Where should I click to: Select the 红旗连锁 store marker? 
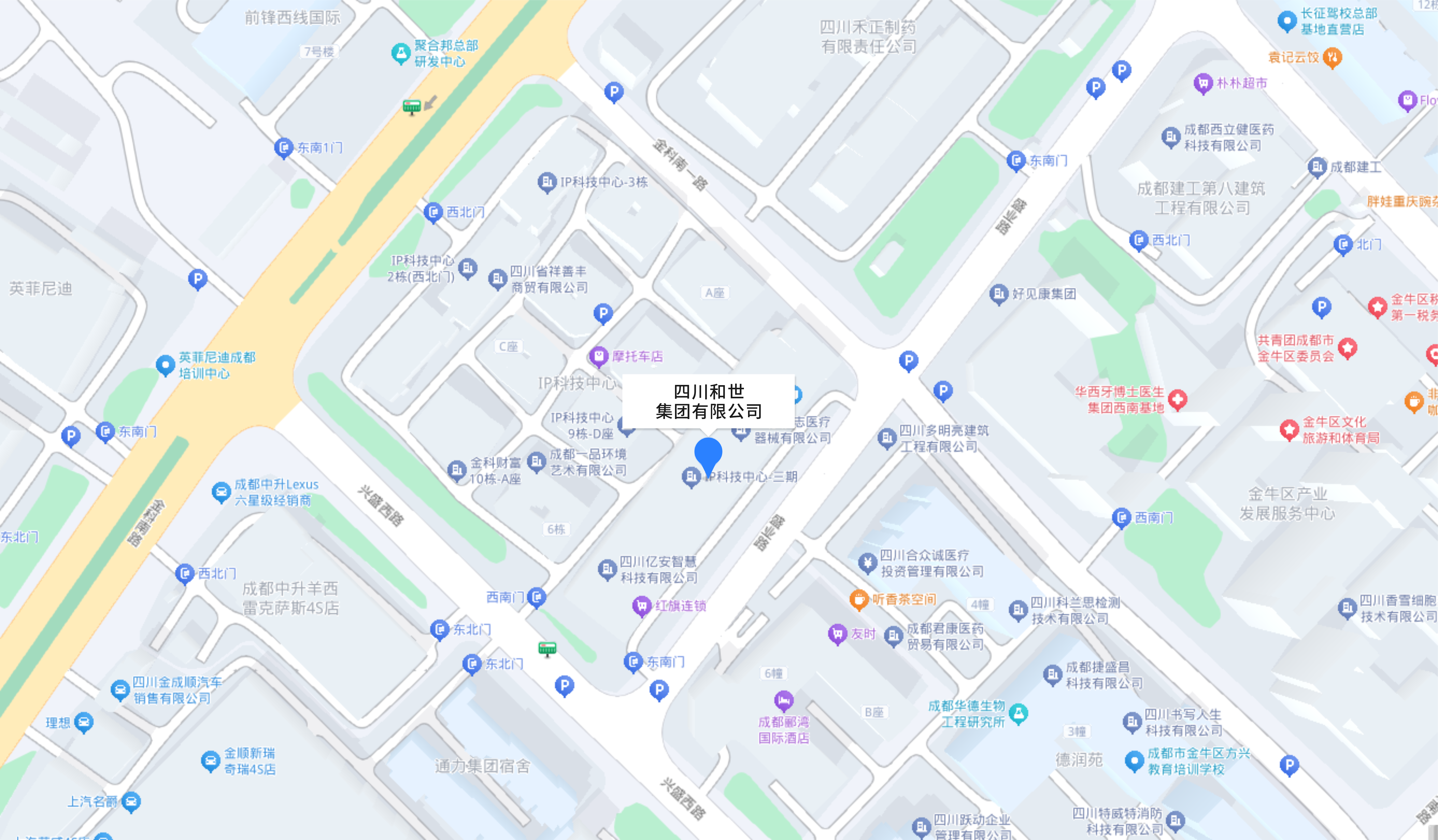pyautogui.click(x=642, y=605)
